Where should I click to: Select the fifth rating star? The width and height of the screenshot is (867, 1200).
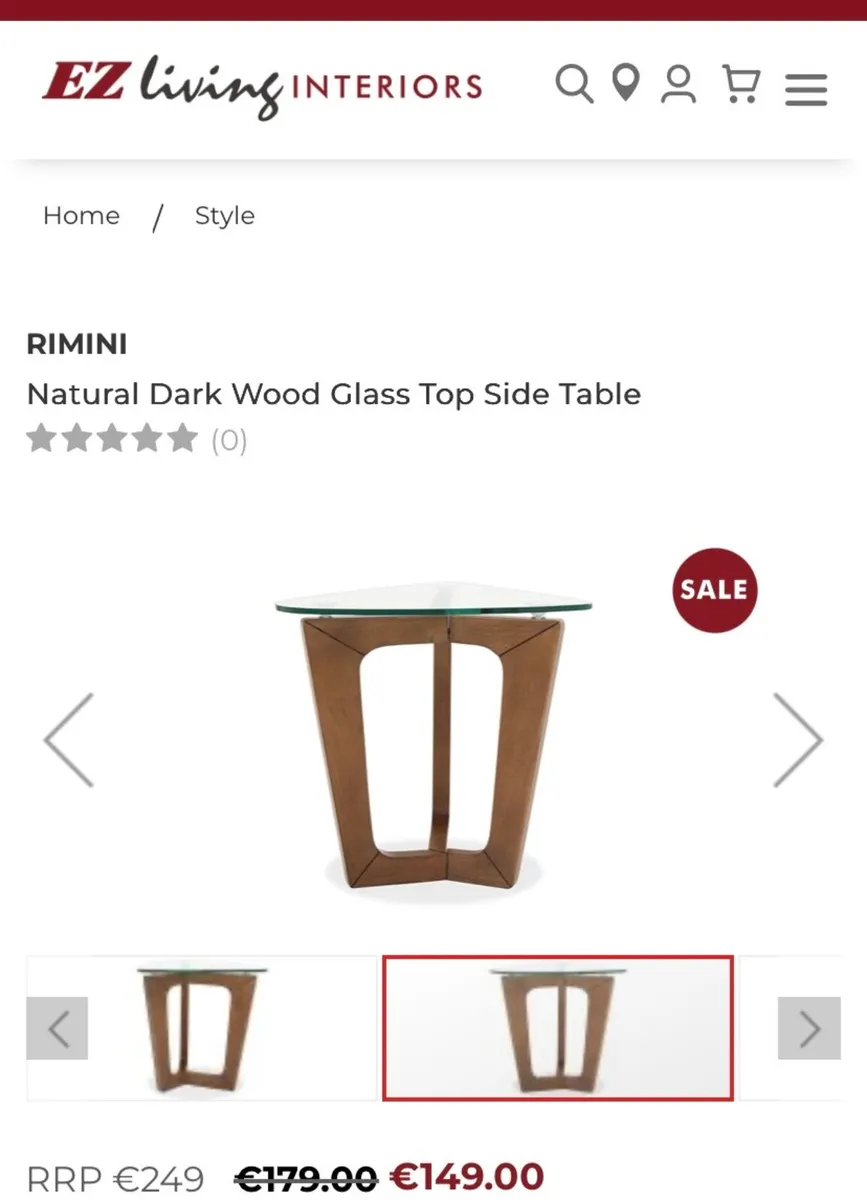point(181,438)
